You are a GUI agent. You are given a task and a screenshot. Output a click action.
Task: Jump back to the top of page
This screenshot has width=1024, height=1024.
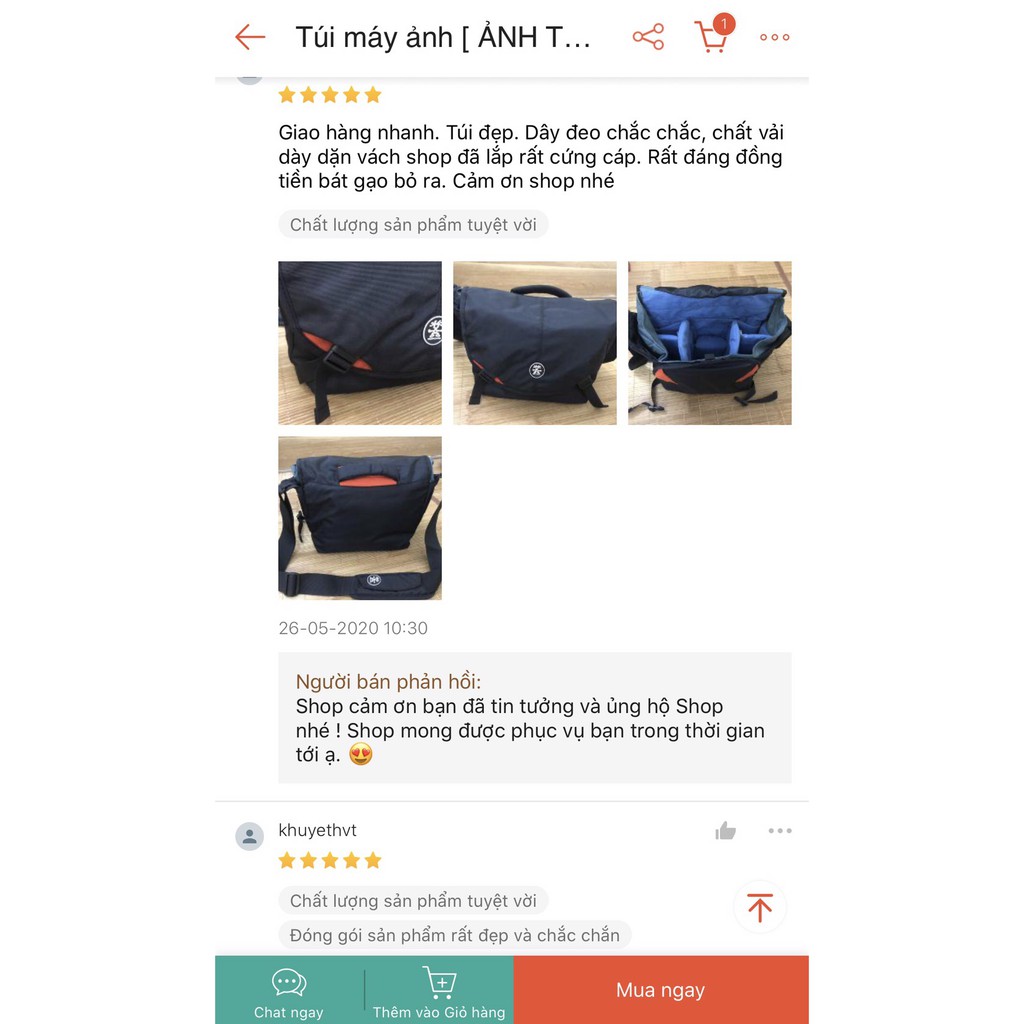(760, 908)
